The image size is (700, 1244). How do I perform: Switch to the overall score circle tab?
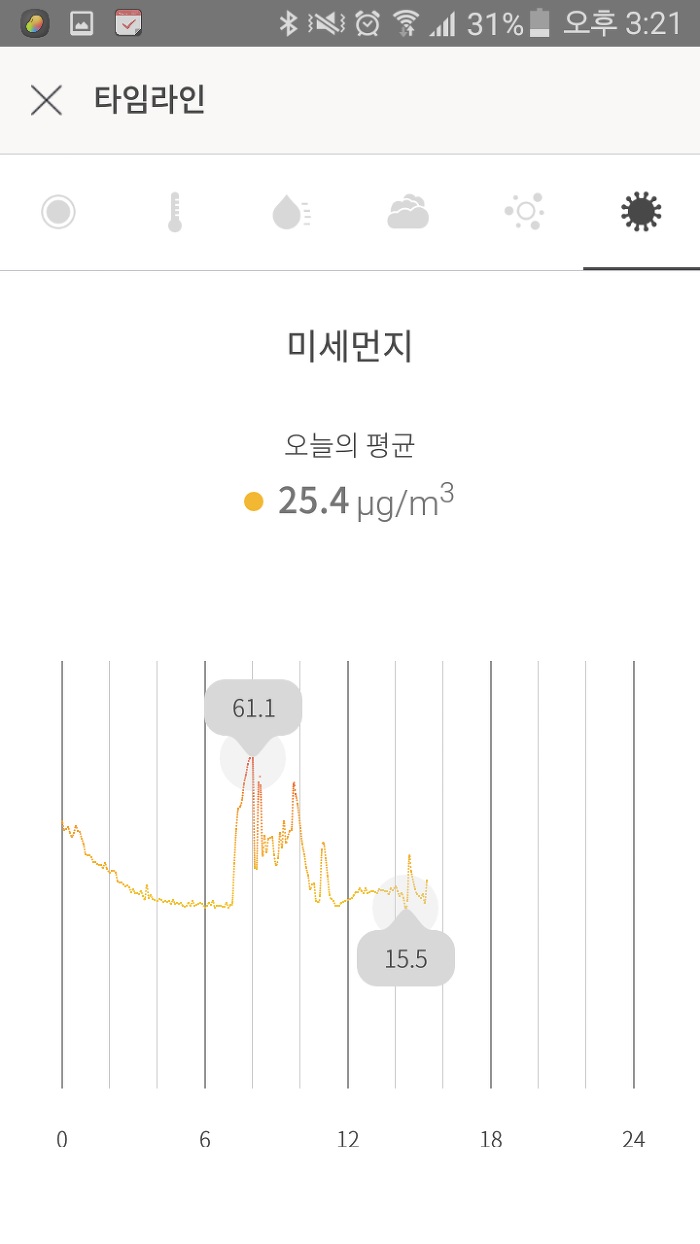pos(58,212)
